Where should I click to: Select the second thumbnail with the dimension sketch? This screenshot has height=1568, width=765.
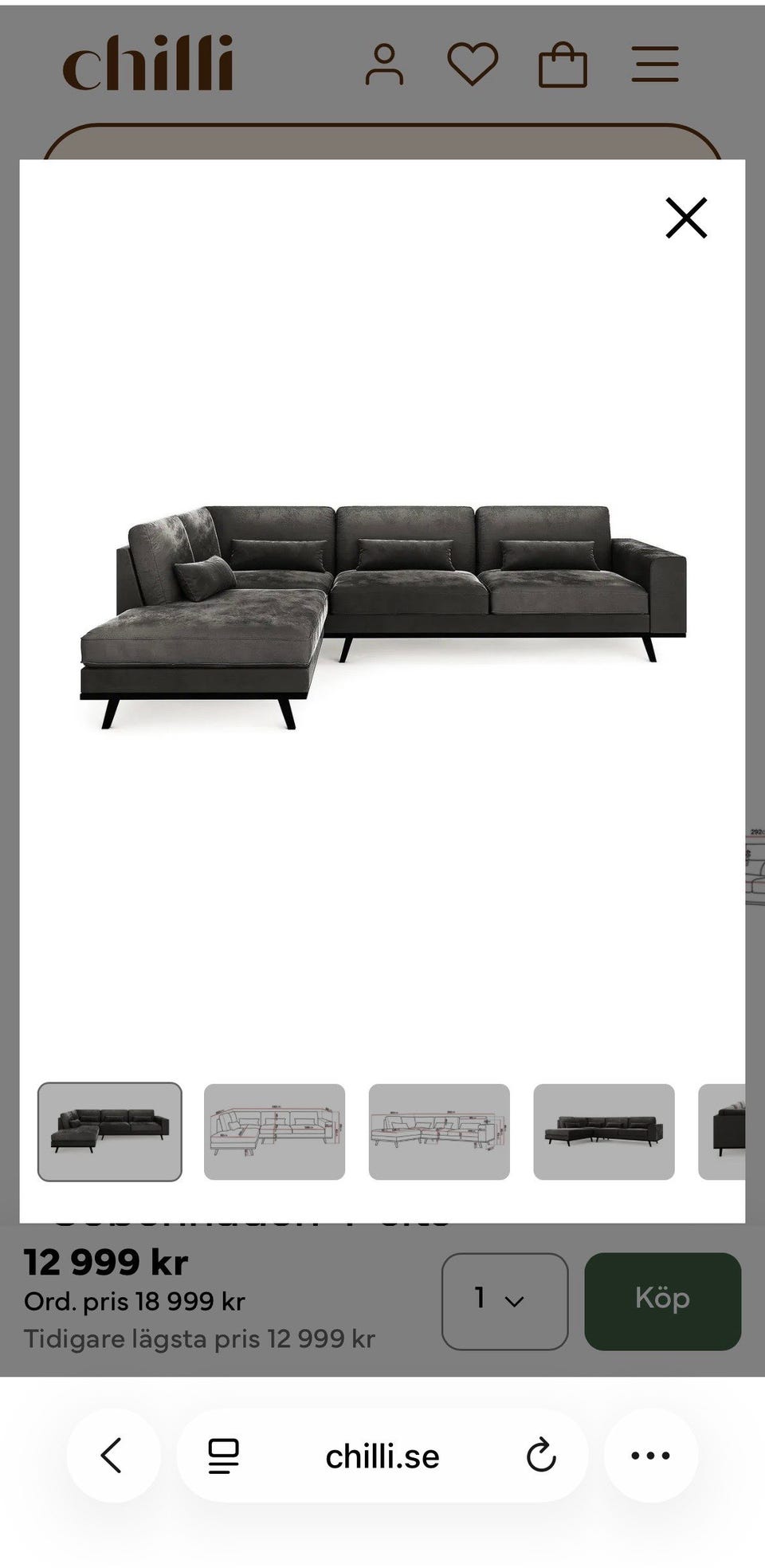click(274, 1131)
